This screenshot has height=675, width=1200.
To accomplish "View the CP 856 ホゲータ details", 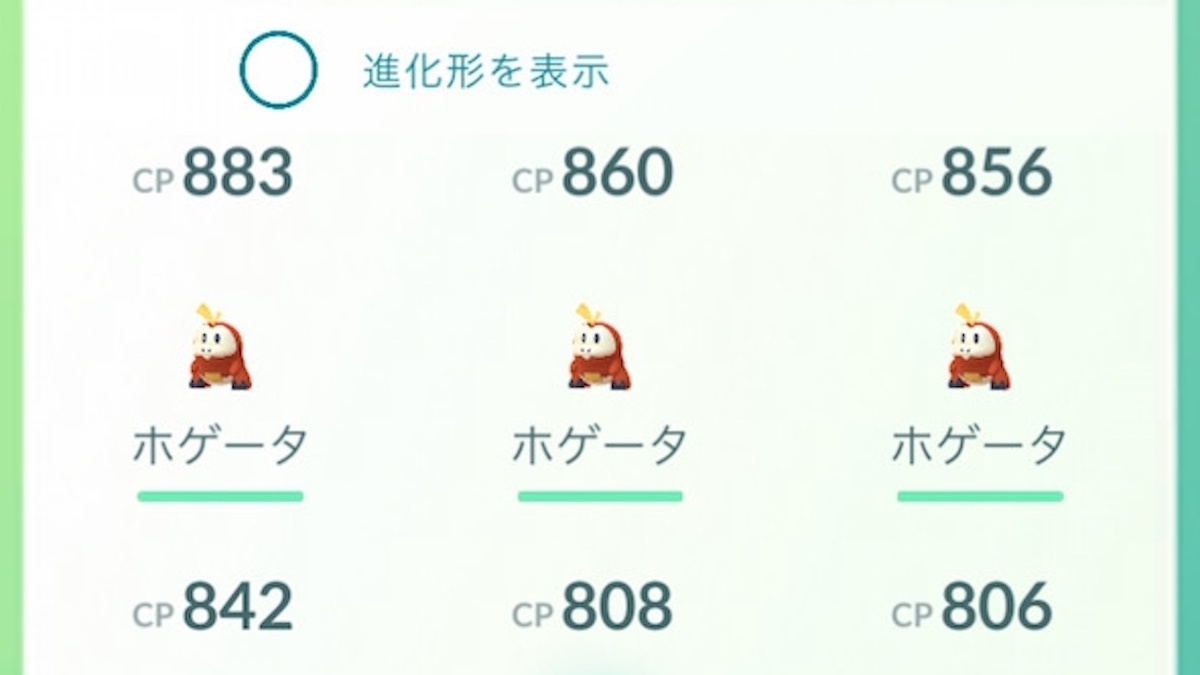I will click(x=979, y=348).
